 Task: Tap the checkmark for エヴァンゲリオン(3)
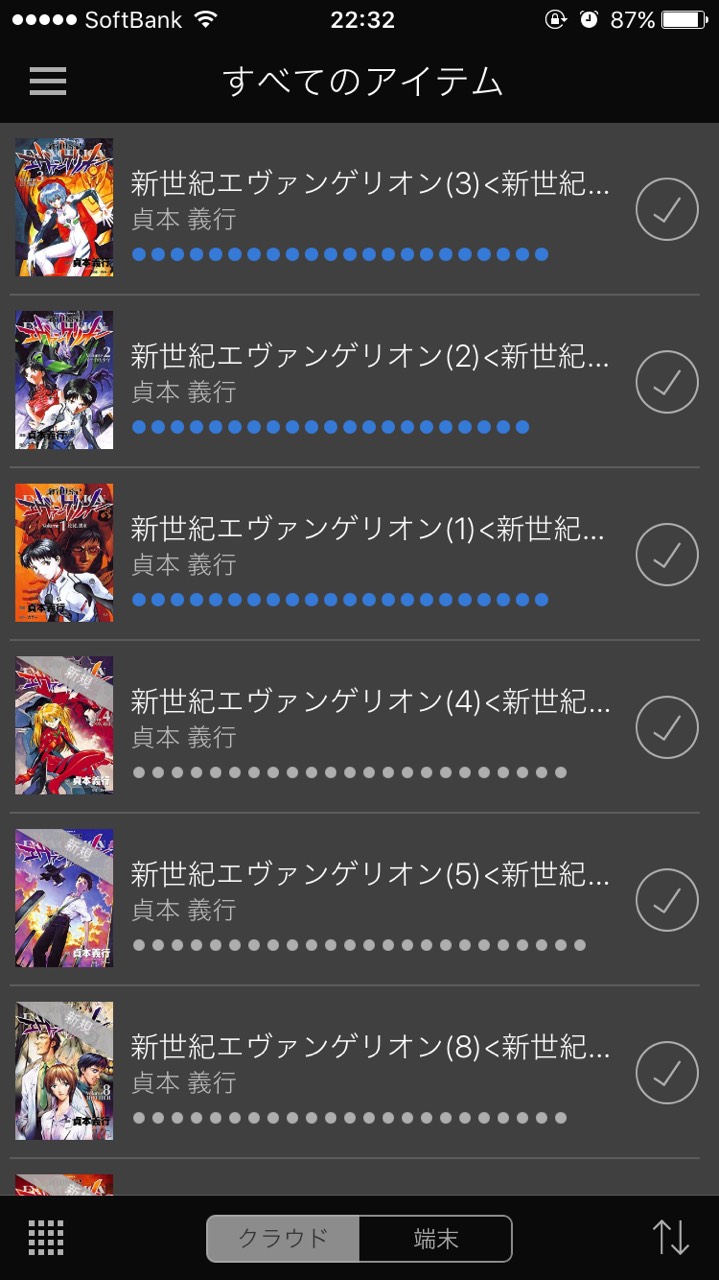[666, 209]
